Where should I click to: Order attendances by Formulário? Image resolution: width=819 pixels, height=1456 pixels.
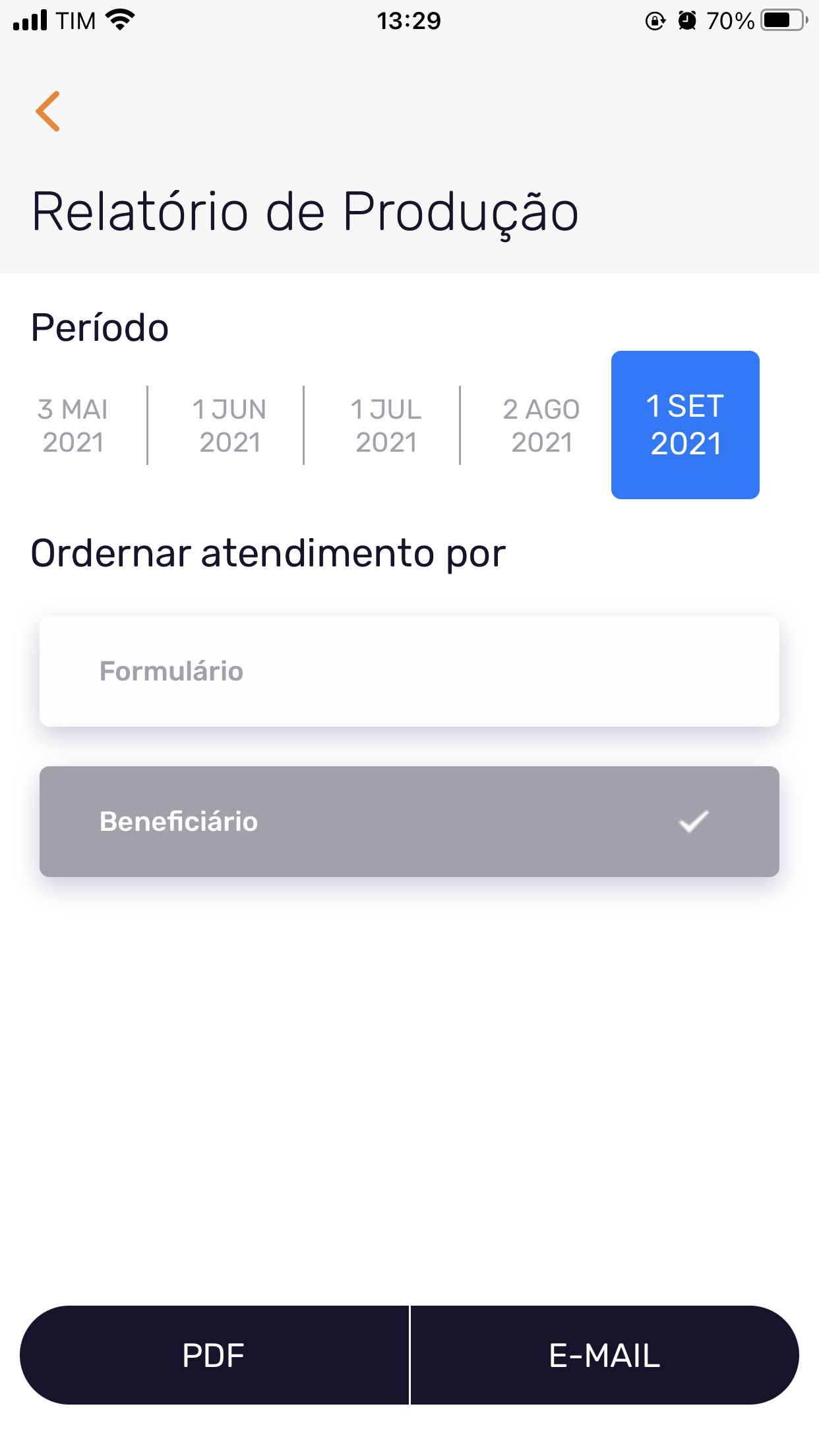pos(409,671)
